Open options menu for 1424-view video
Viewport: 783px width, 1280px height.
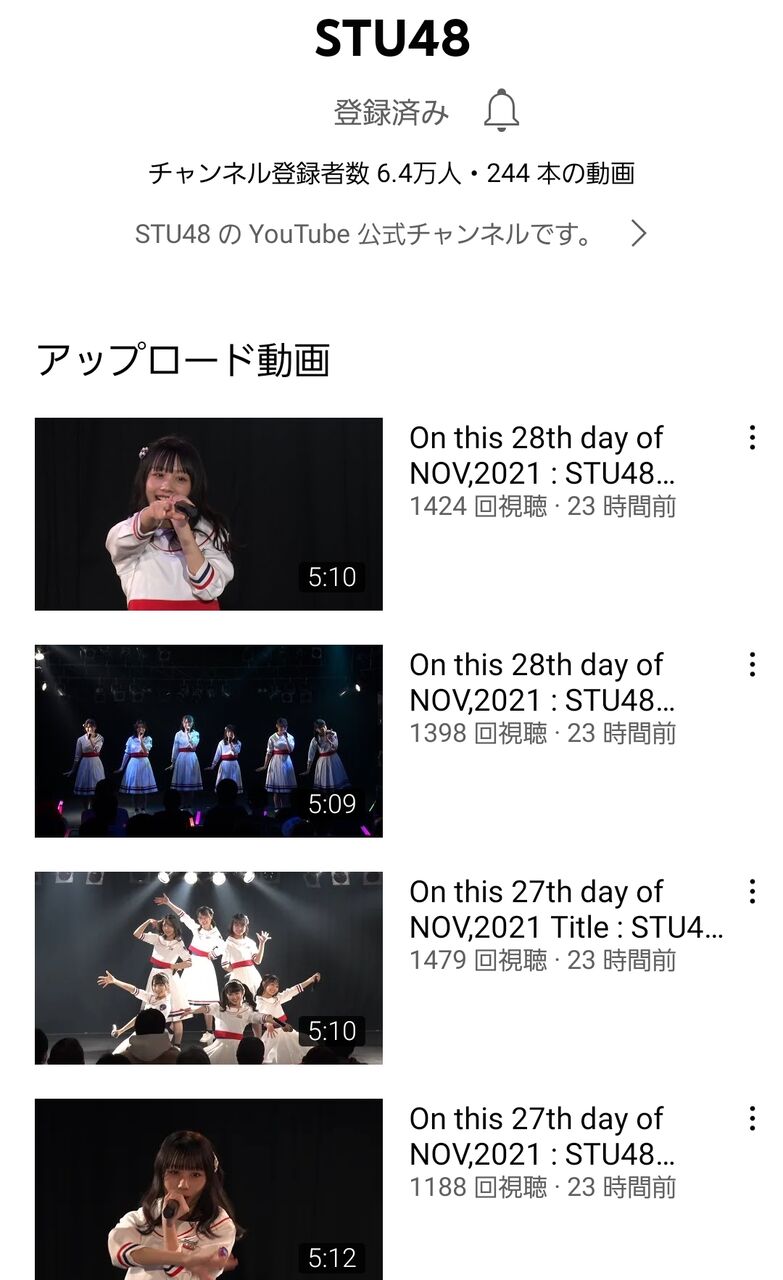[752, 437]
